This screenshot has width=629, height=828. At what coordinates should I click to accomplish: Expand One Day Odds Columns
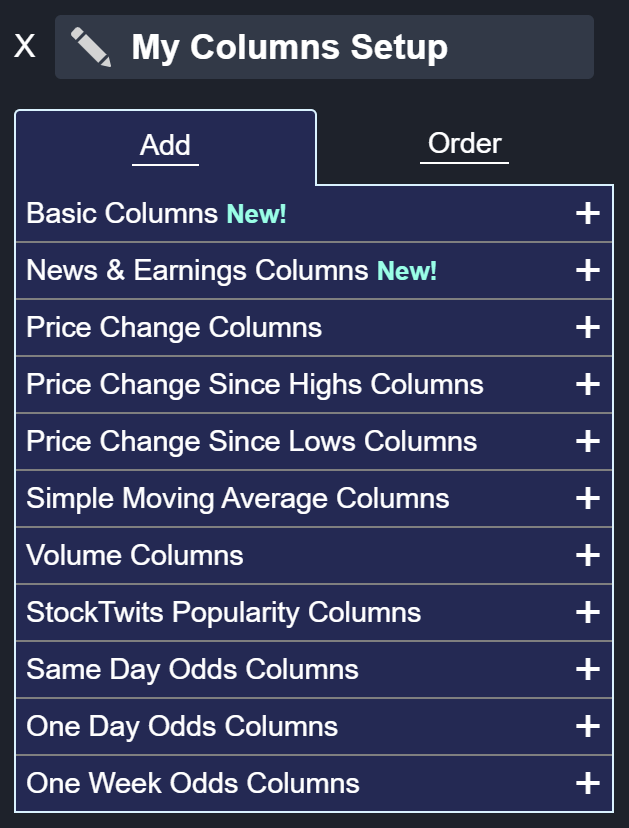pyautogui.click(x=314, y=727)
